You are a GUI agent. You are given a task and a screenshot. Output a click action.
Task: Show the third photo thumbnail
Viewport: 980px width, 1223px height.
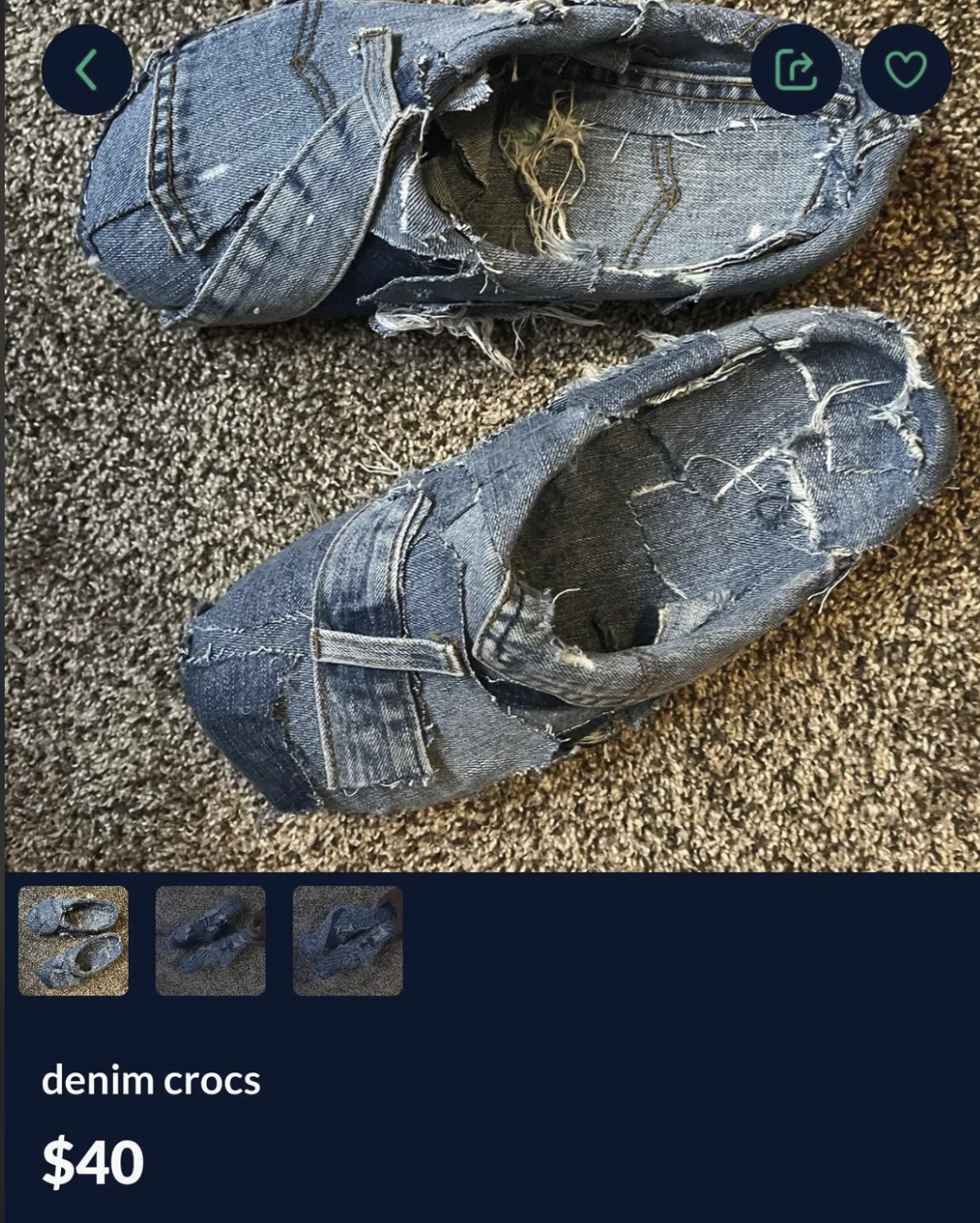pos(347,940)
